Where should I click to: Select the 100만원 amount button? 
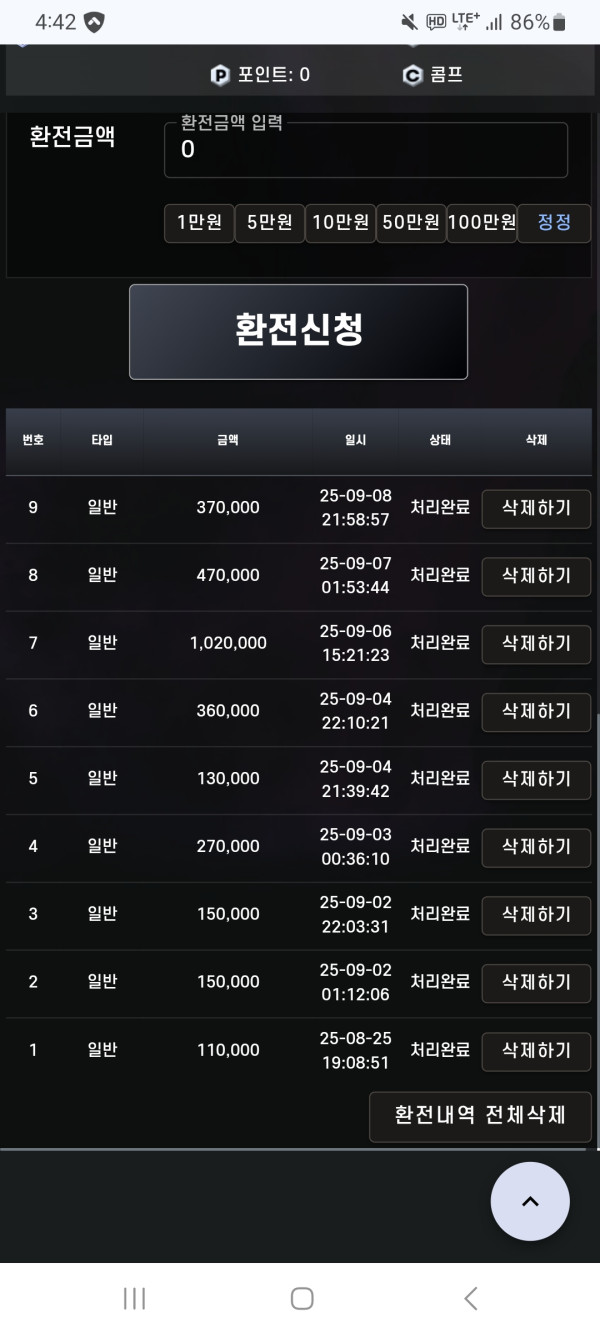pyautogui.click(x=481, y=223)
